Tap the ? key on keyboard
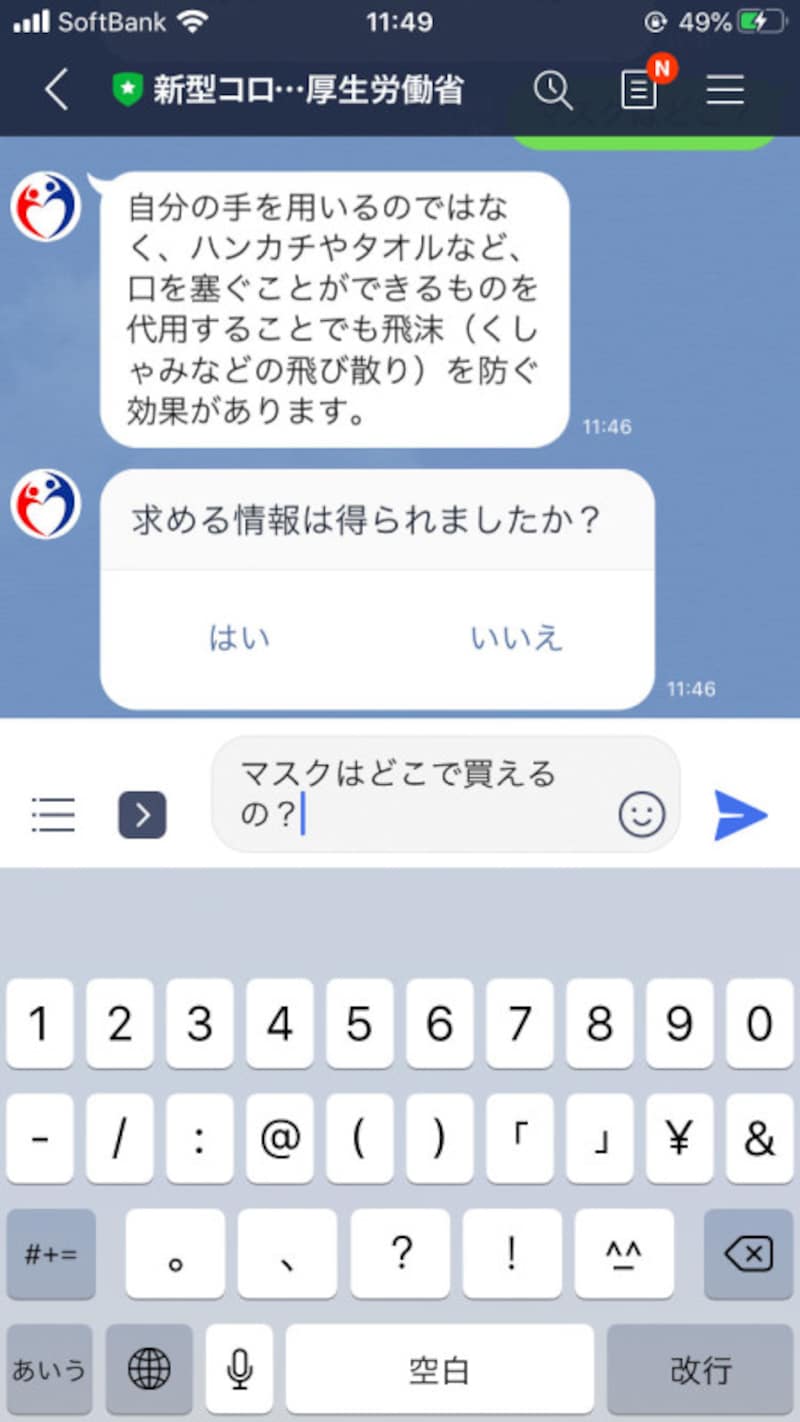Viewport: 800px width, 1422px height. point(400,1254)
